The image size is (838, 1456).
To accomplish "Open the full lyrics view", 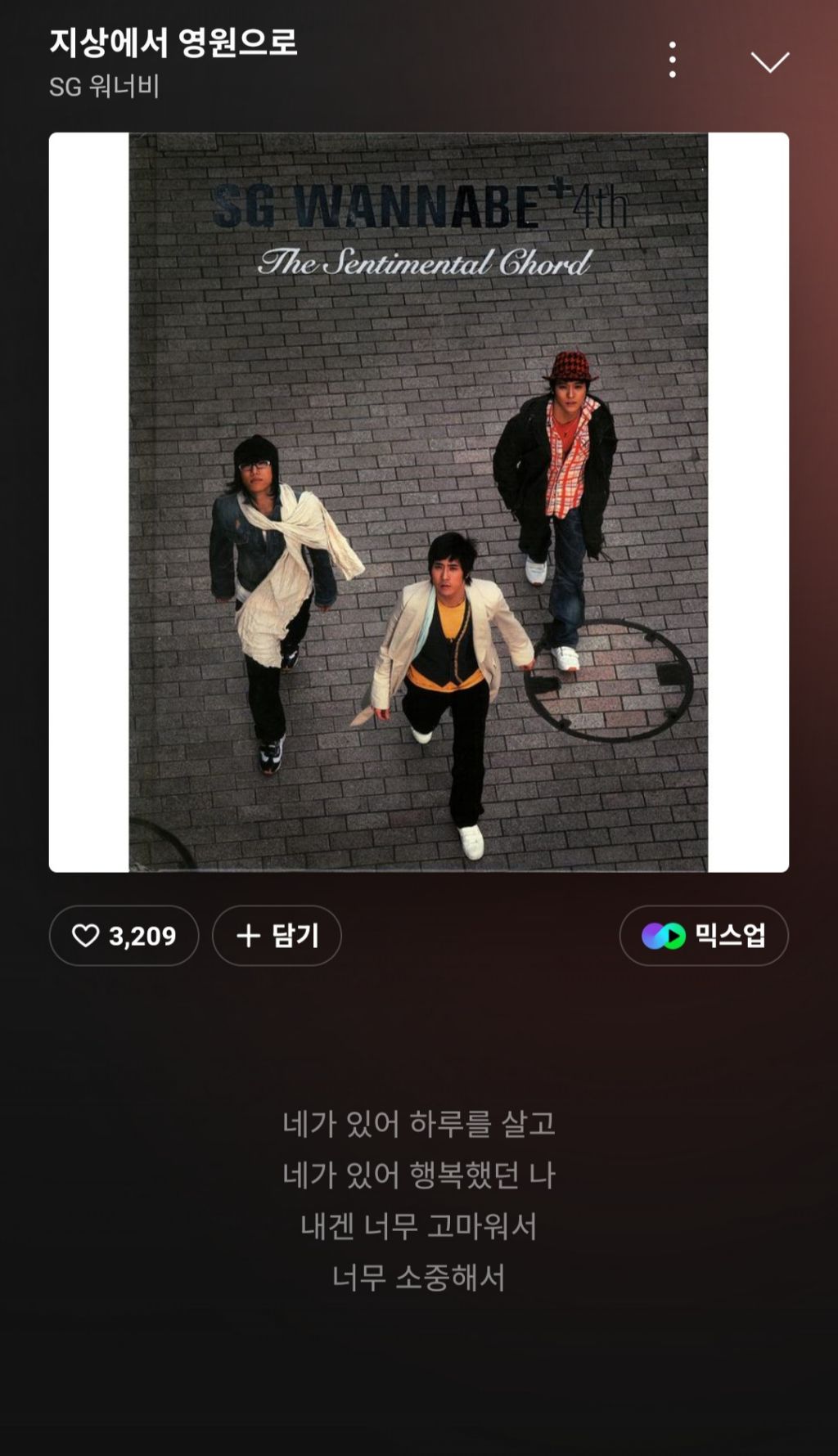I will tap(419, 1199).
